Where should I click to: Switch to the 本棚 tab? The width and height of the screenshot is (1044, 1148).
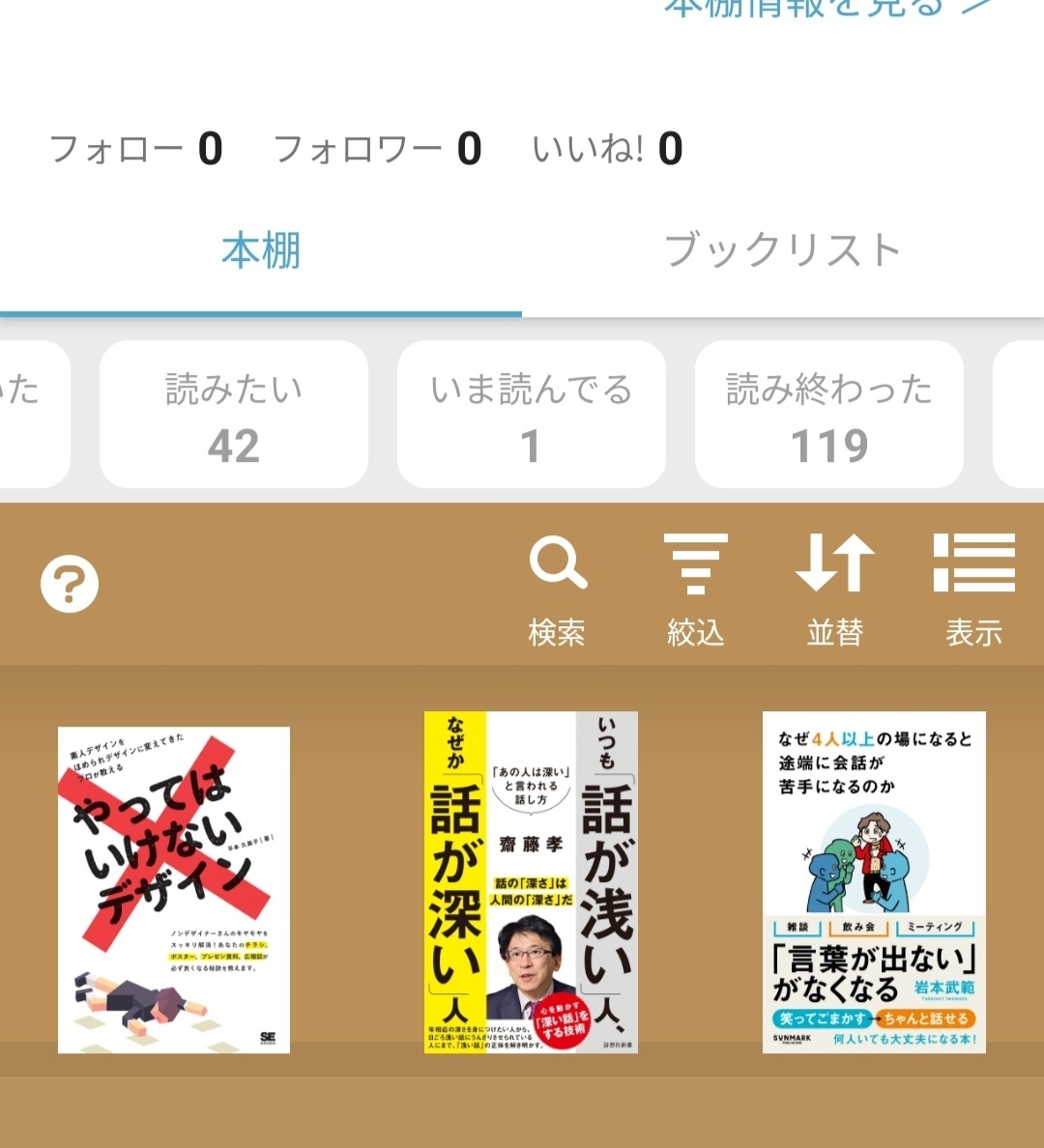click(261, 251)
